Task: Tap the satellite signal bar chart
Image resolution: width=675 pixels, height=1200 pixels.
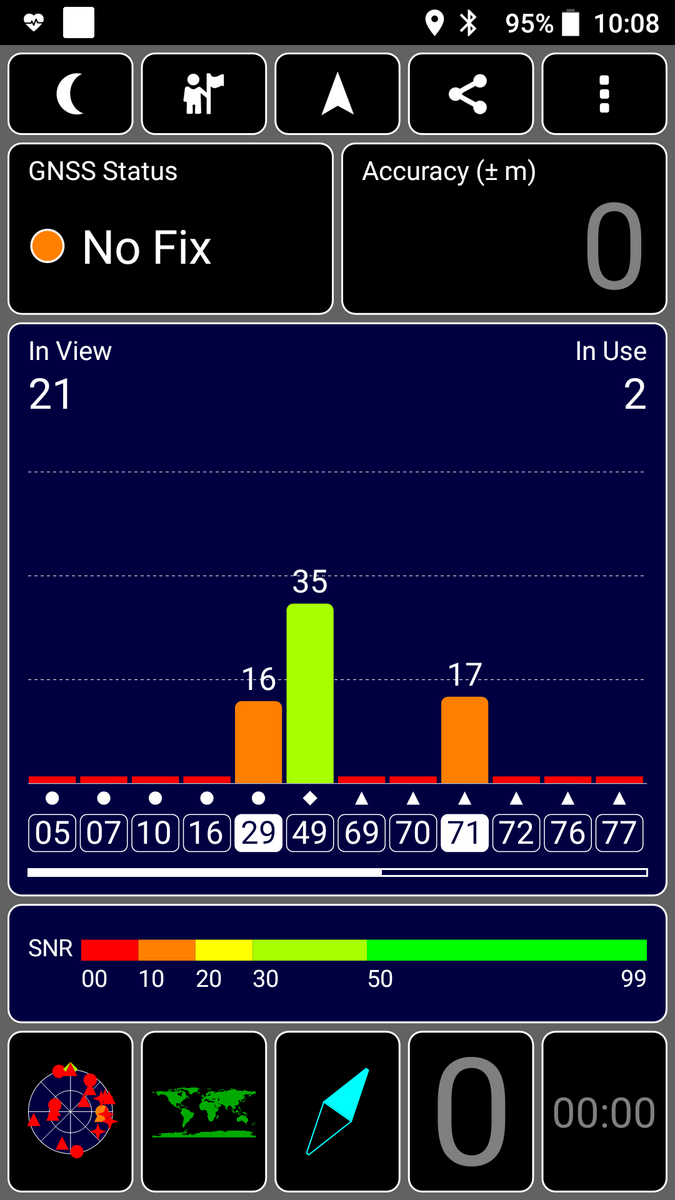Action: 337,640
